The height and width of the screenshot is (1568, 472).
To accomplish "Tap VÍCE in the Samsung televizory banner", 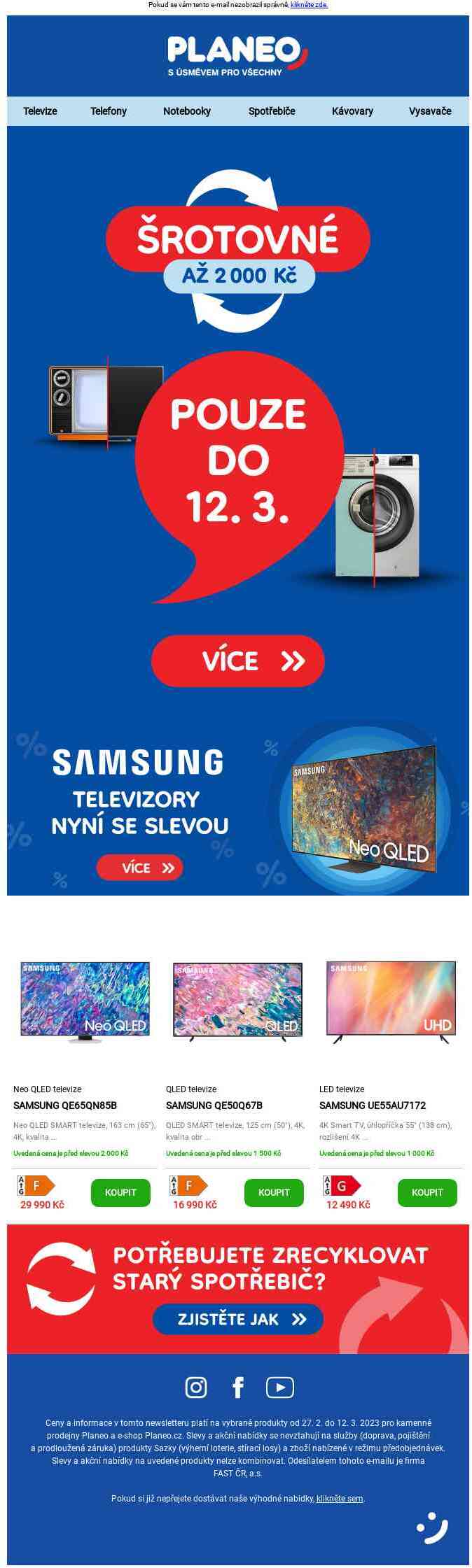I will [139, 868].
